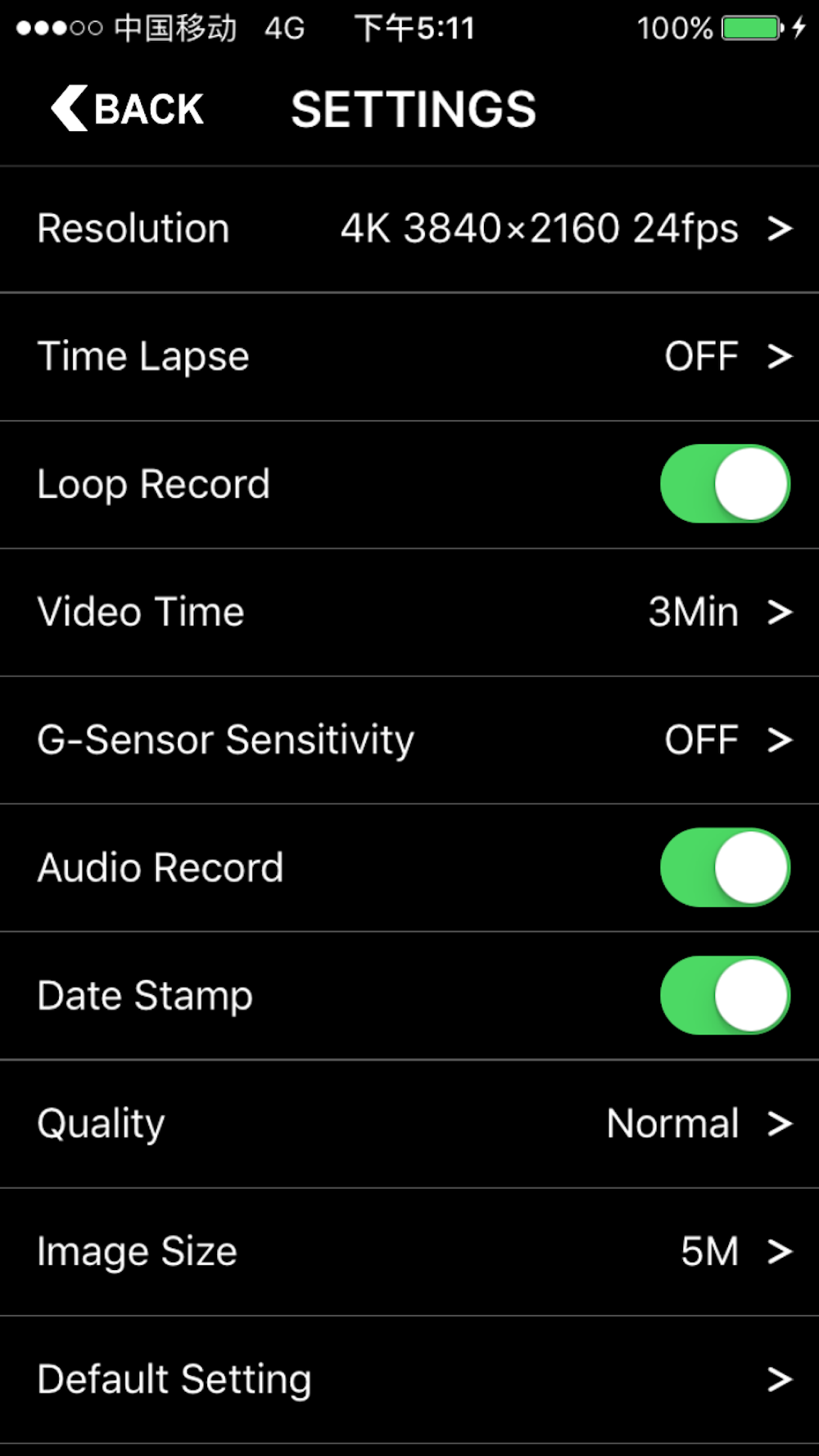Open G-Sensor Sensitivity options
Screen dimensions: 819x1456
coord(409,740)
